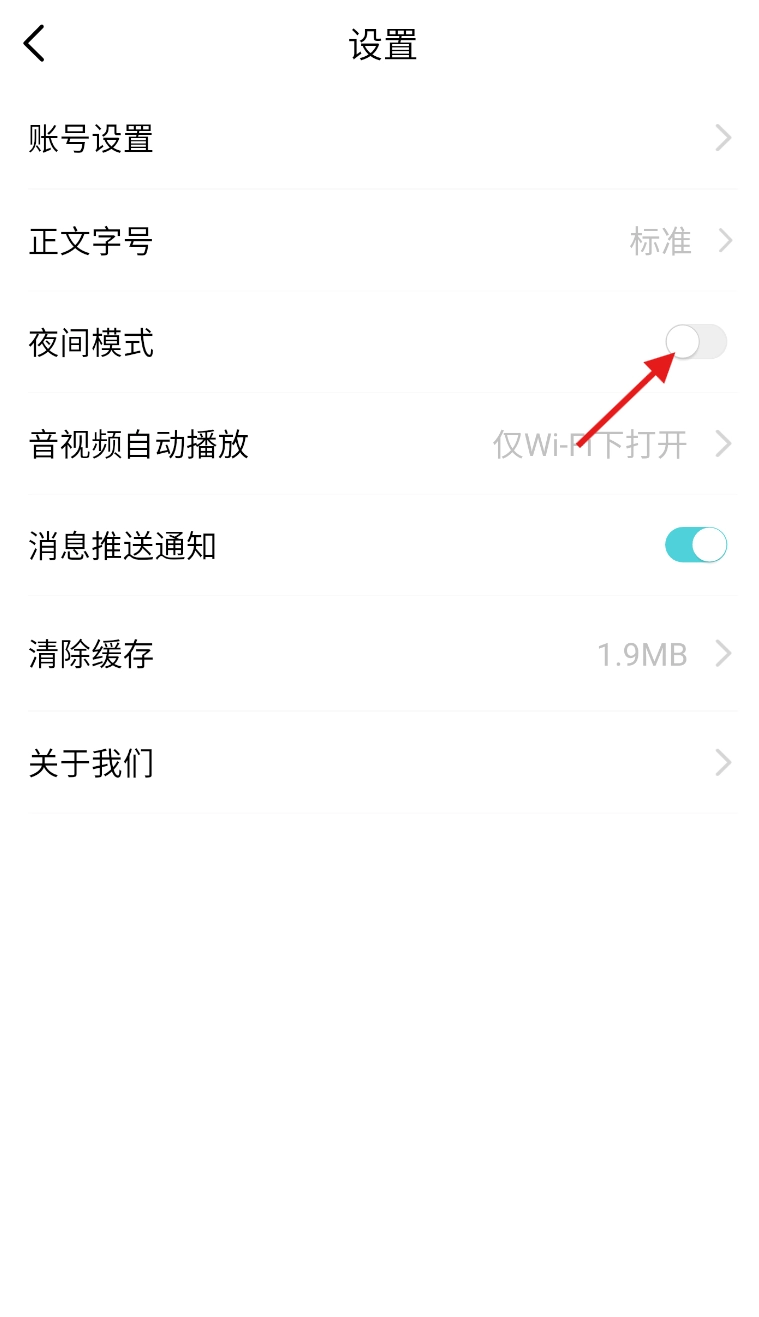Open 账号设置 account settings
This screenshot has width=759, height=1317.
[380, 138]
